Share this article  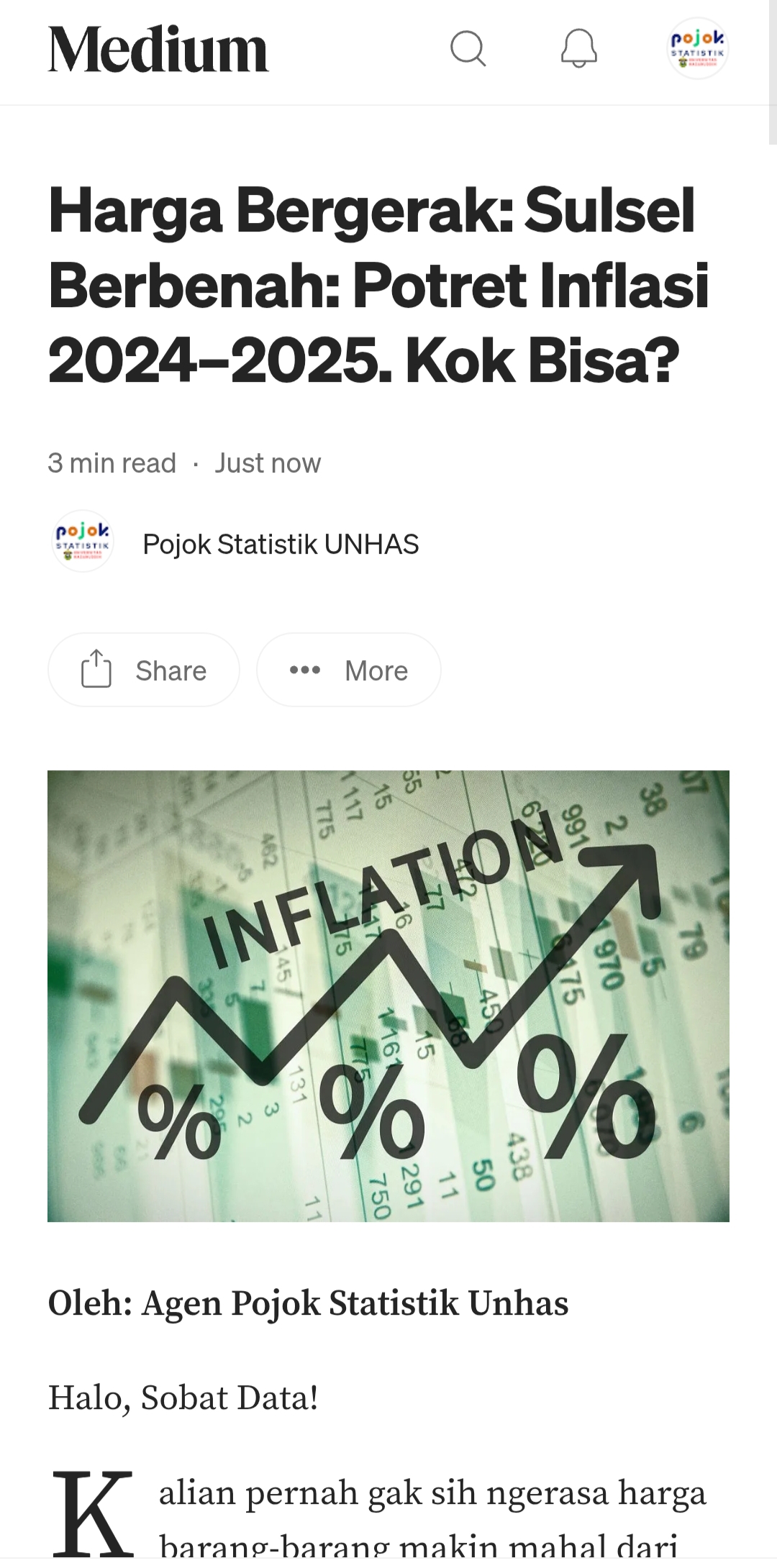click(x=144, y=670)
